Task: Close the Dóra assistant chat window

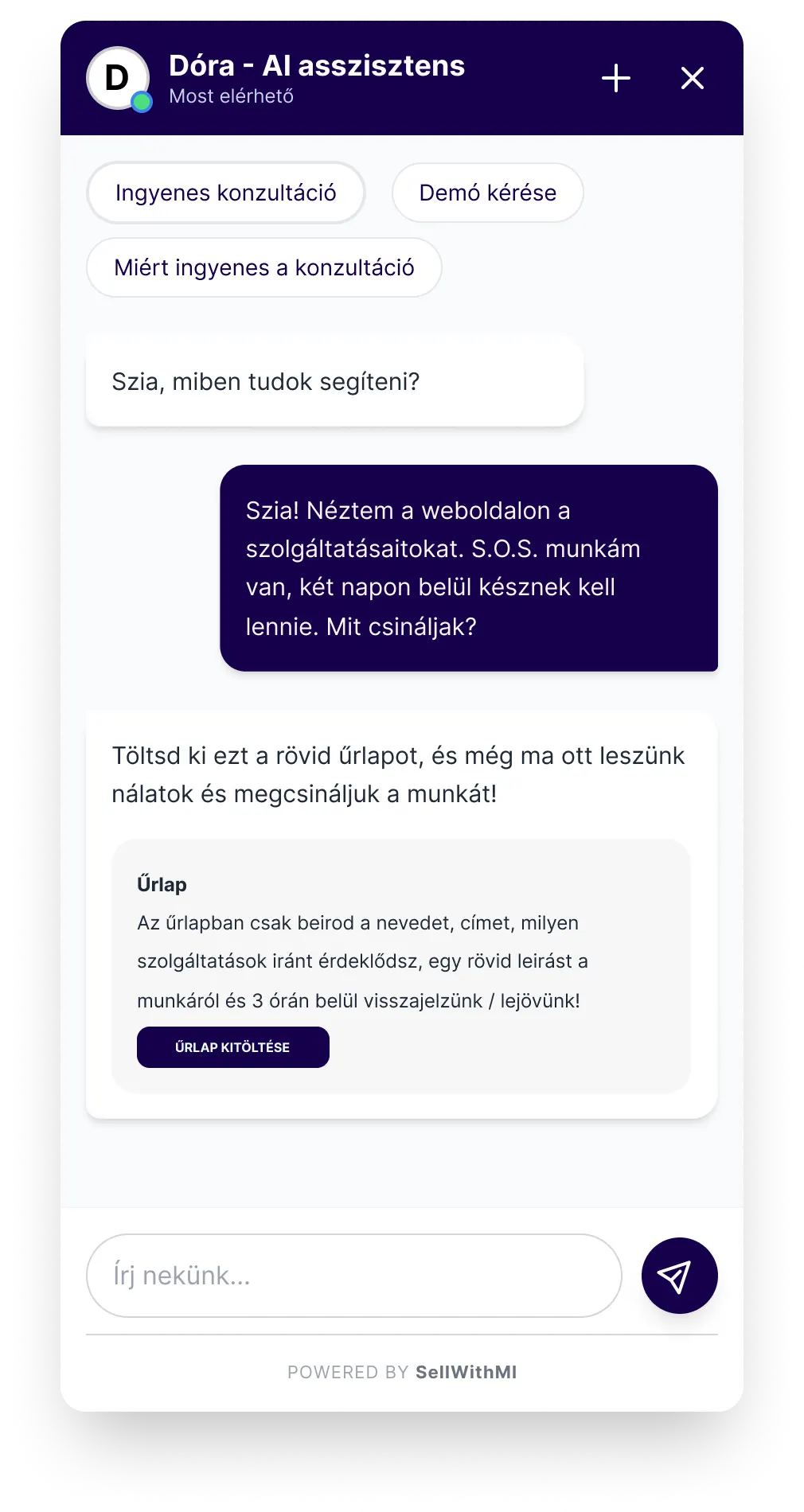Action: tap(693, 78)
